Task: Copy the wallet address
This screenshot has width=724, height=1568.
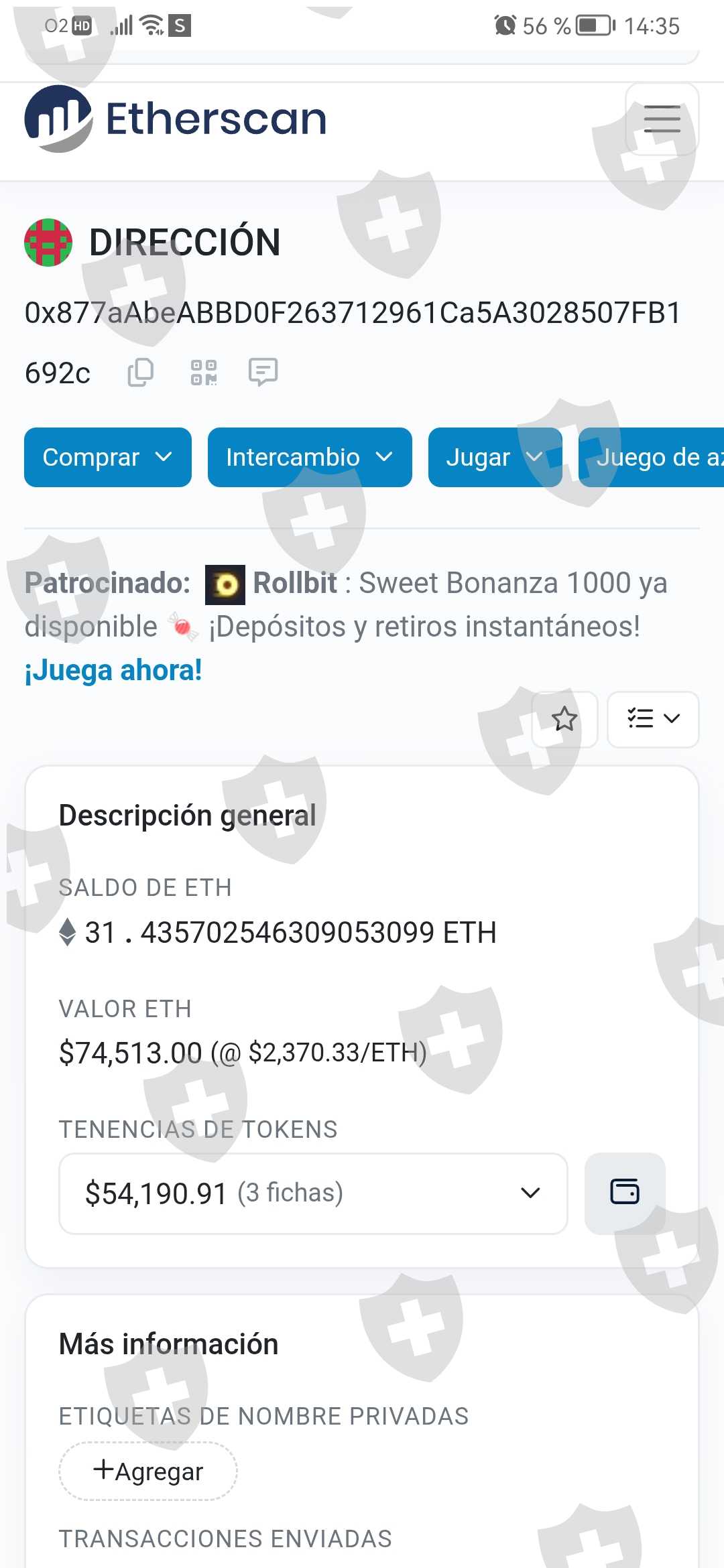Action: coord(141,373)
